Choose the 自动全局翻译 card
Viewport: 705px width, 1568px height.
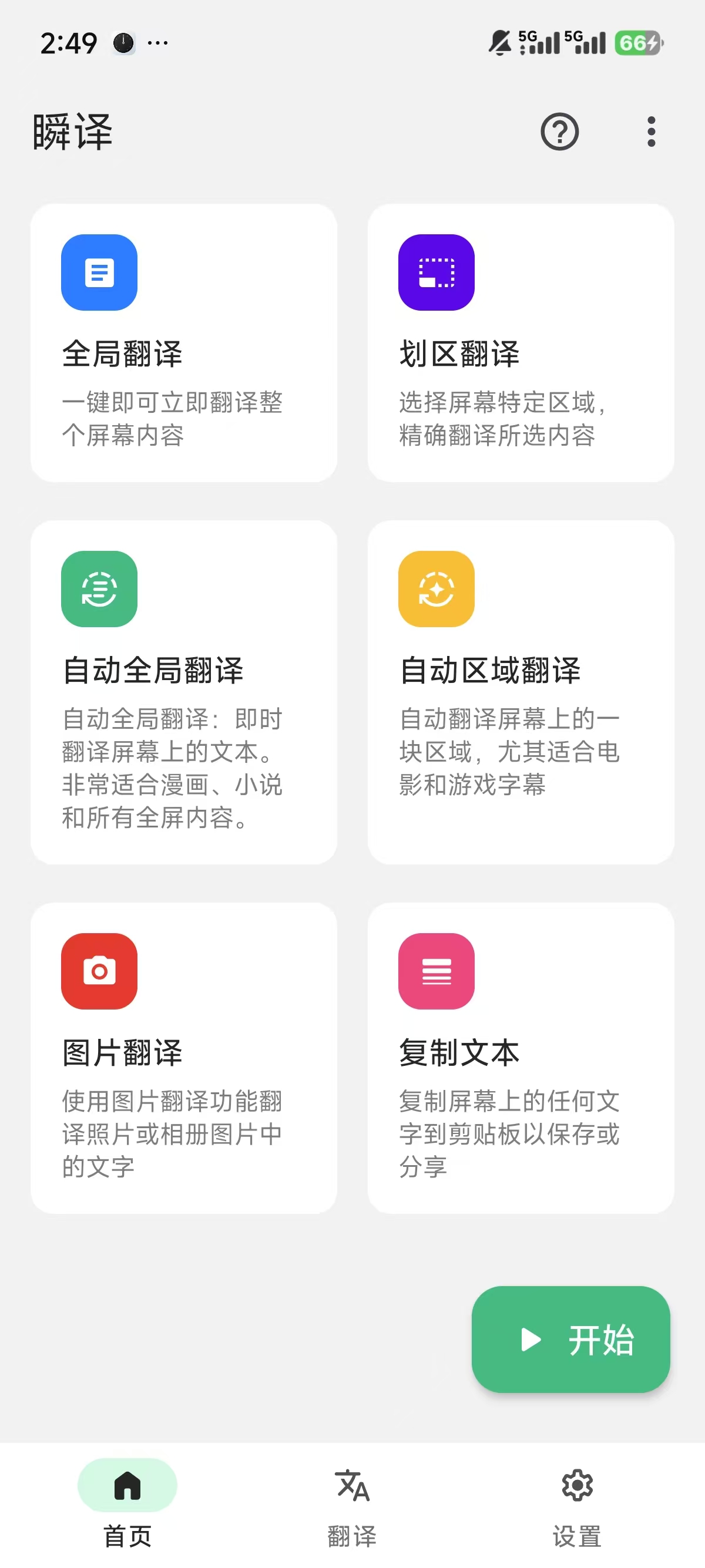(183, 691)
